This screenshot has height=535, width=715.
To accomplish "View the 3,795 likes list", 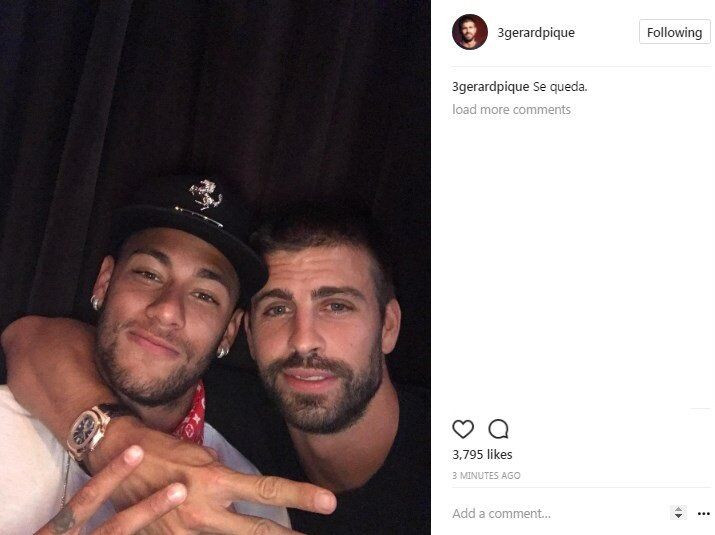I will (482, 454).
